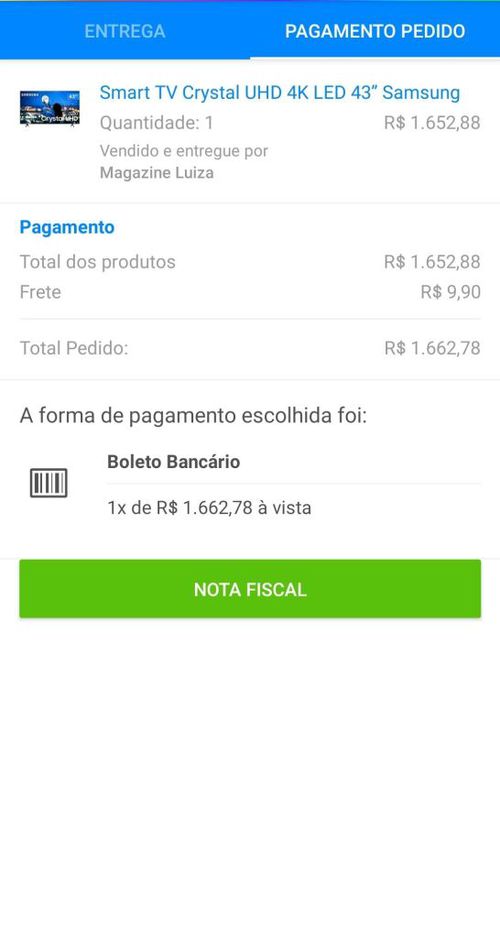
Task: Select the Pagamento Pedido tab
Action: [x=375, y=31]
